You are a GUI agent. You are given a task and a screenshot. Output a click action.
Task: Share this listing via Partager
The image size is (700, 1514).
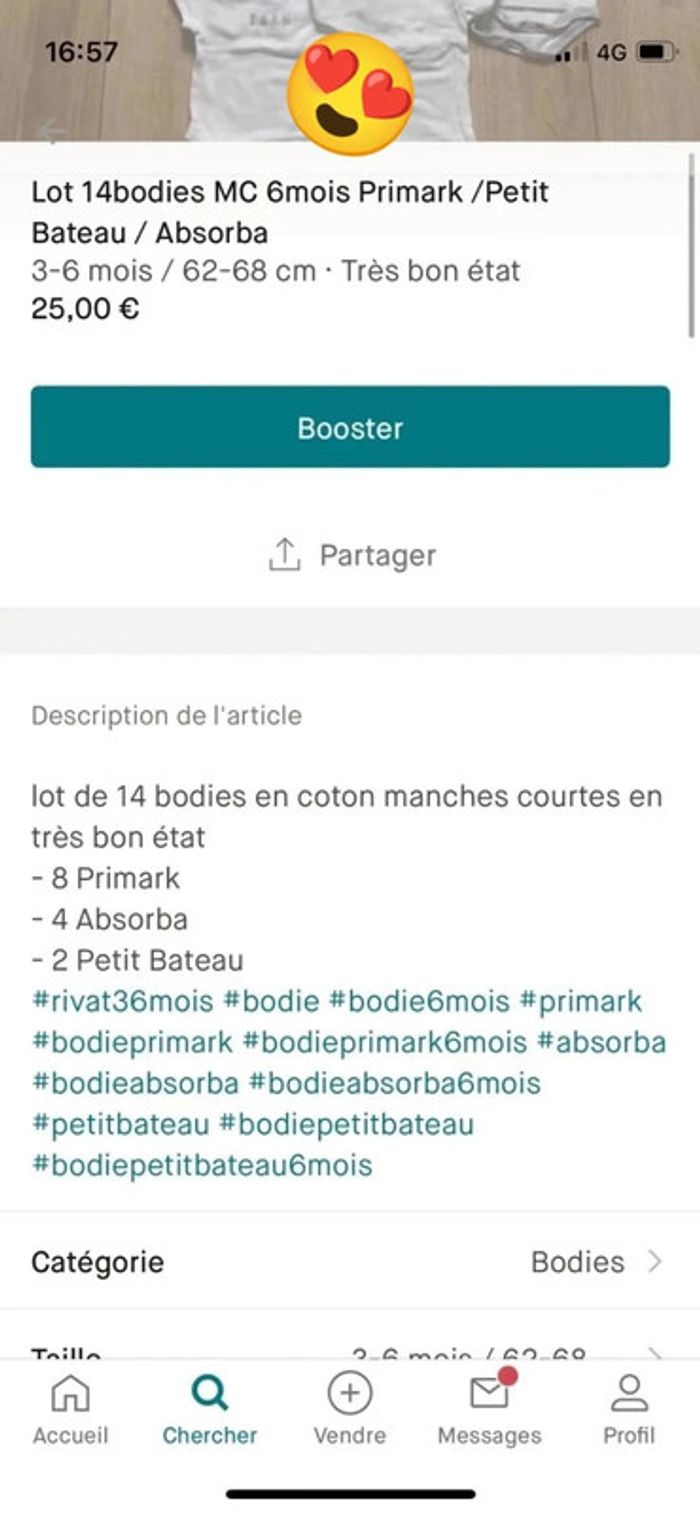coord(352,555)
